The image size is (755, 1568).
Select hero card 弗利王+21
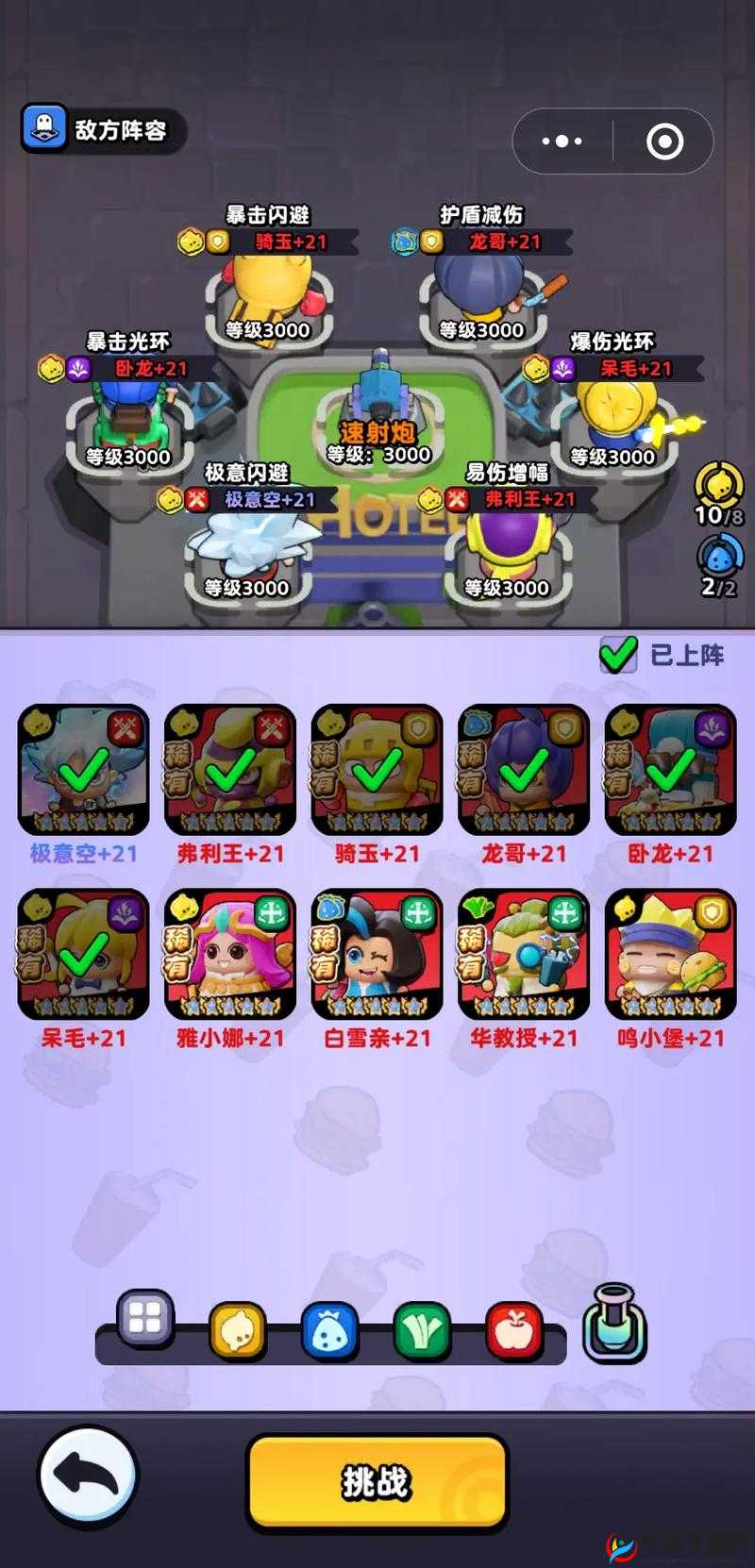click(230, 770)
